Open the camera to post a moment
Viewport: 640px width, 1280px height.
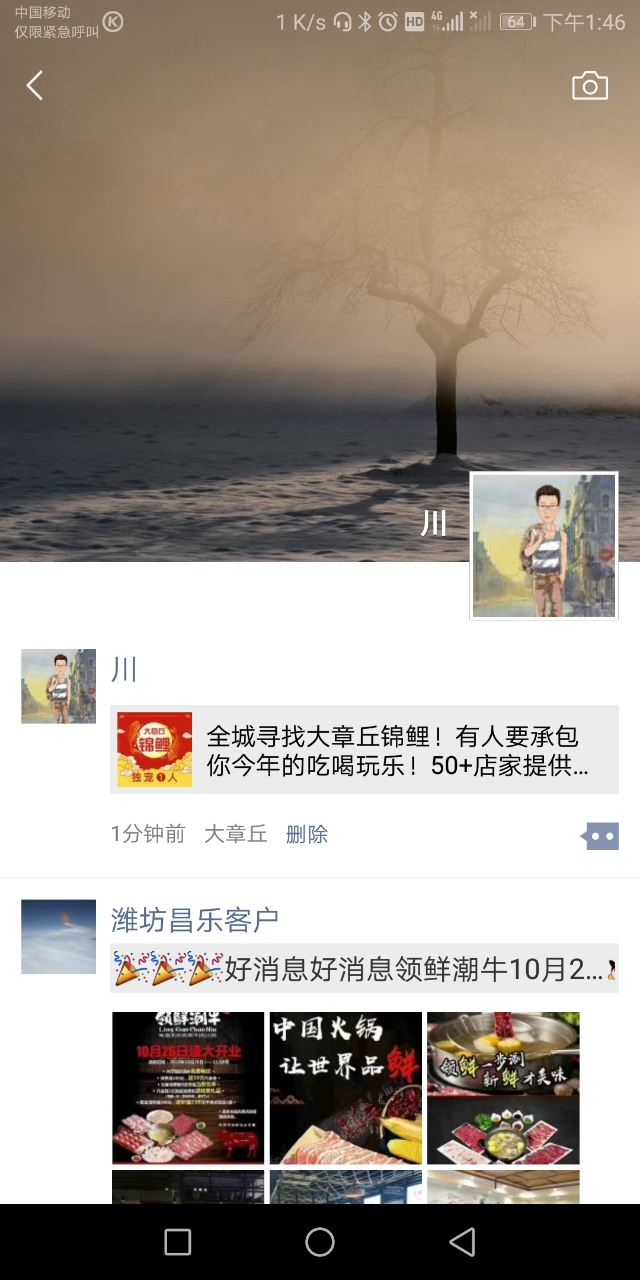(589, 86)
